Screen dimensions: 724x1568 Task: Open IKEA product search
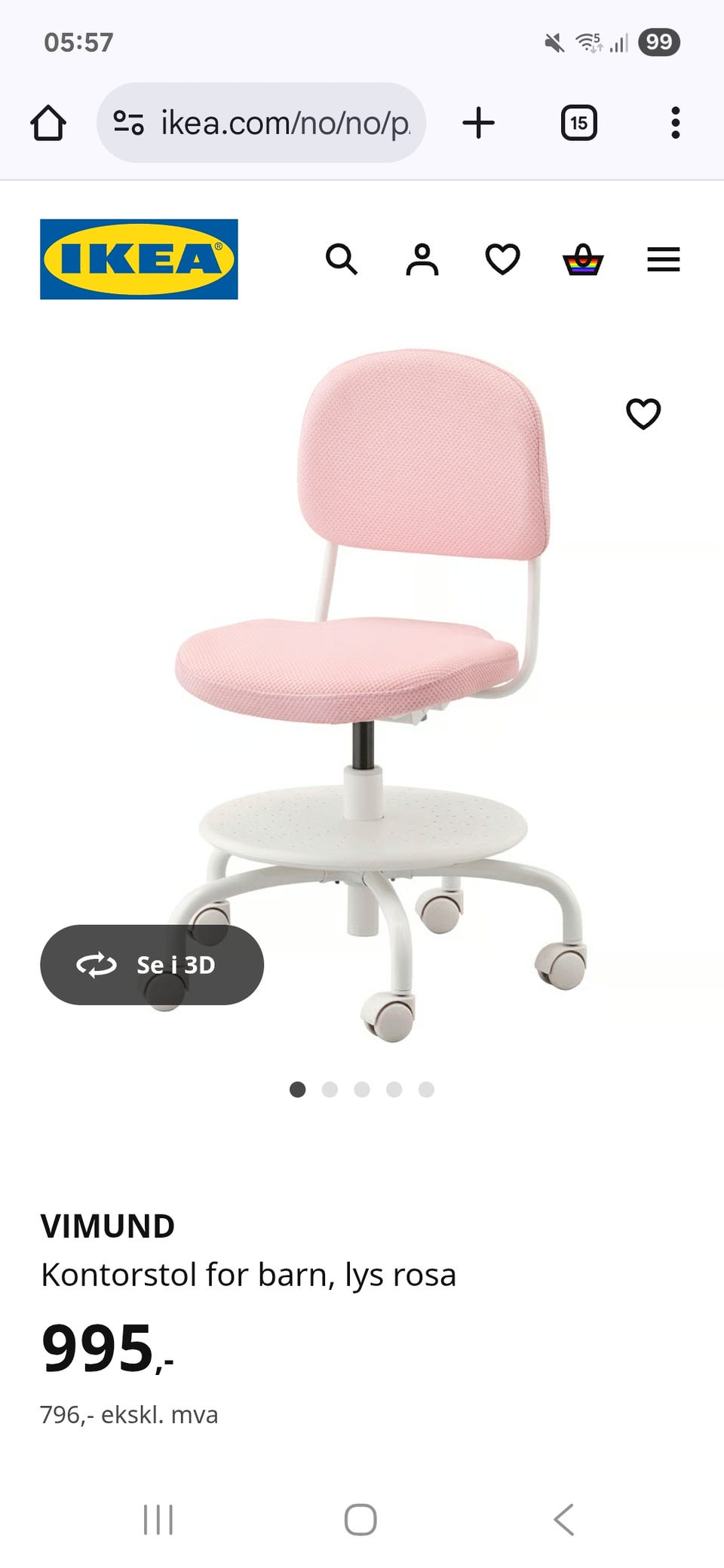(x=342, y=259)
